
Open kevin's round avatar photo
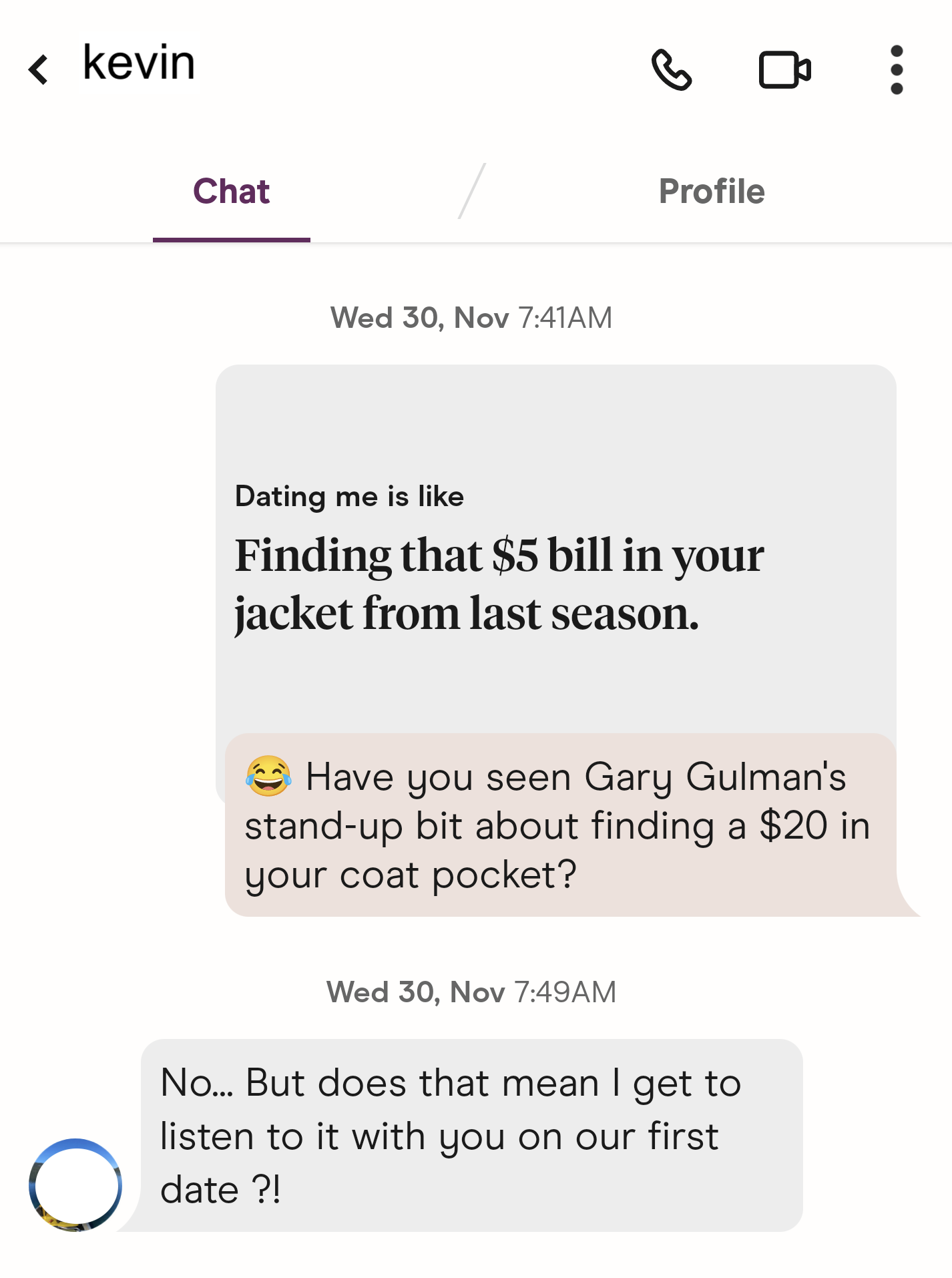point(75,1185)
